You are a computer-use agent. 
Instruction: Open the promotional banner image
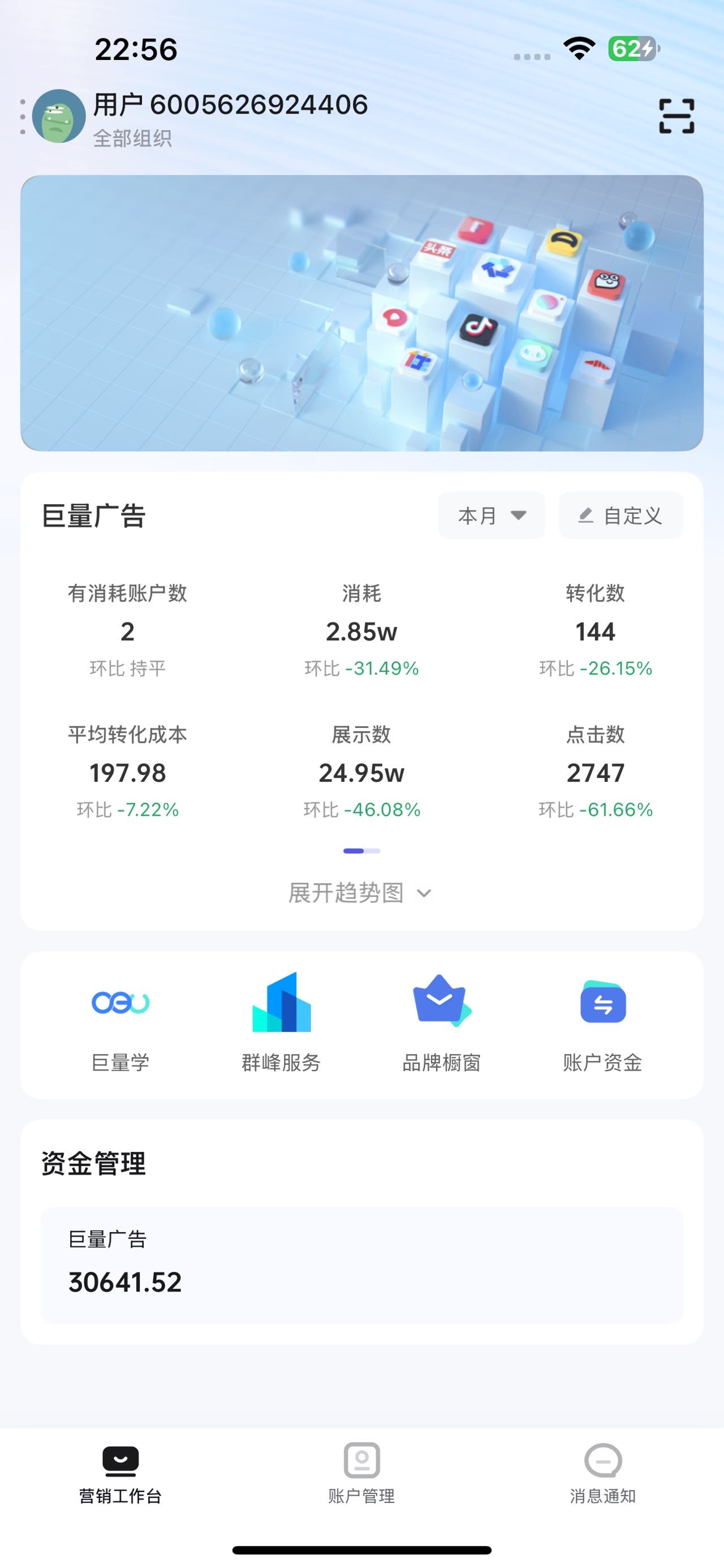tap(361, 311)
